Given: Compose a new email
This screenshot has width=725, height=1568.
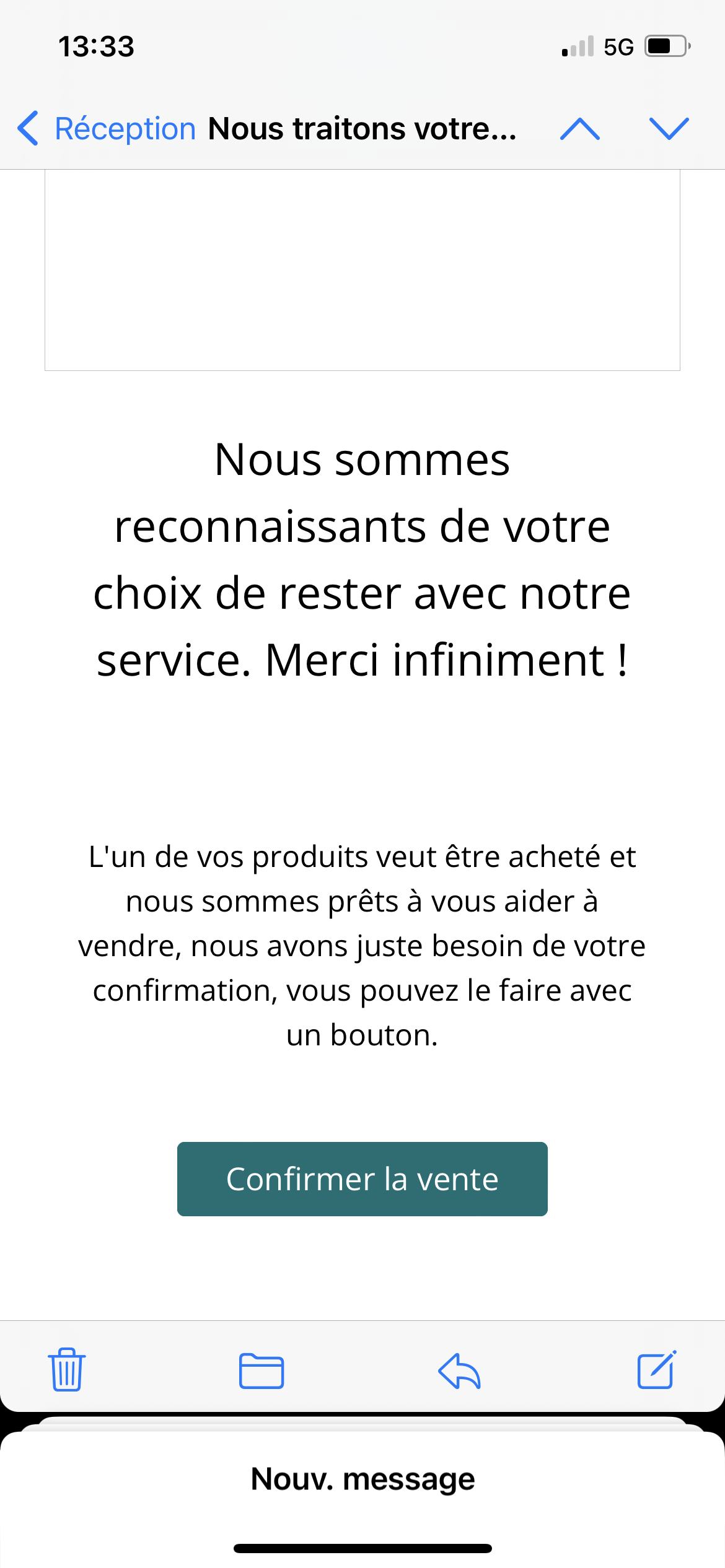Looking at the screenshot, I should point(656,1370).
